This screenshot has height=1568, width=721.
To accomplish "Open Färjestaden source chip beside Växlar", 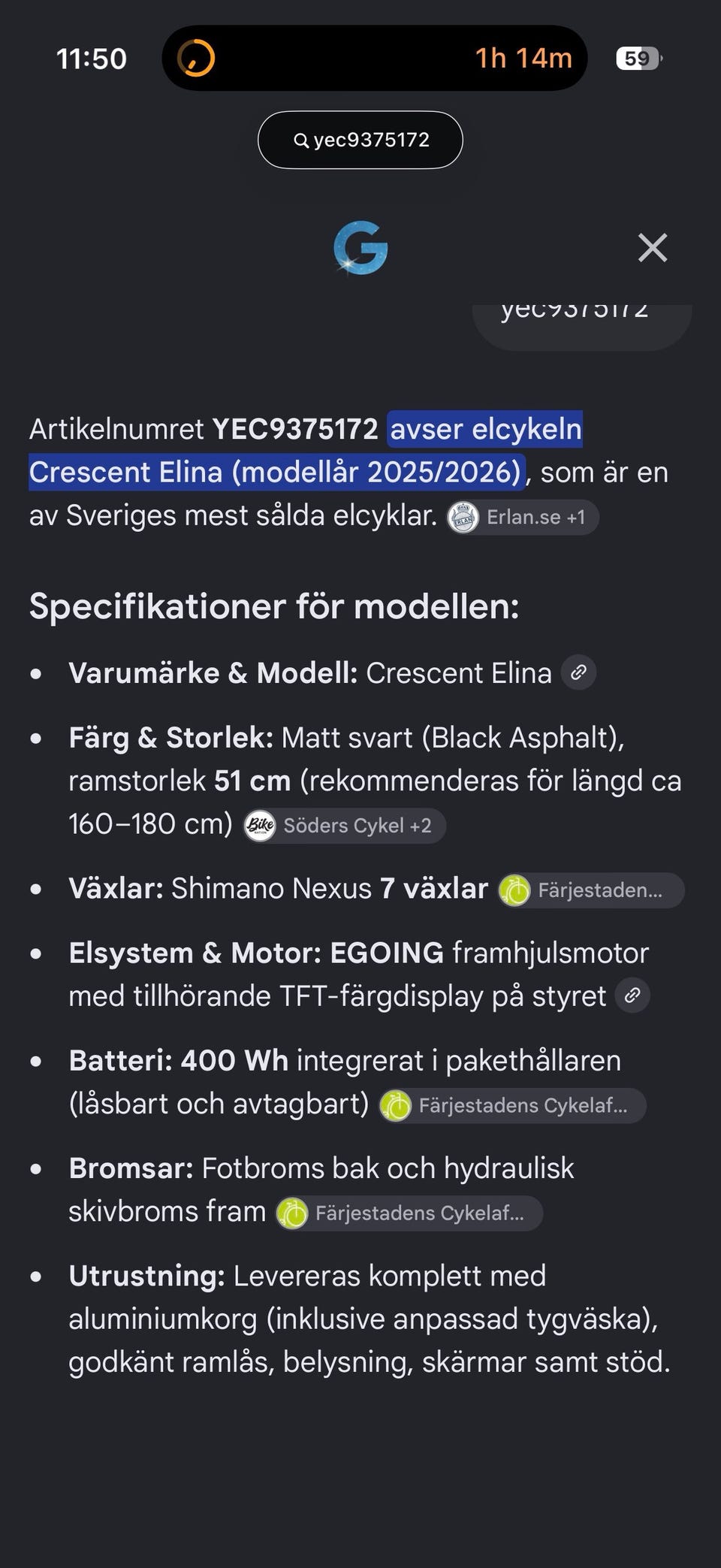I will point(591,890).
